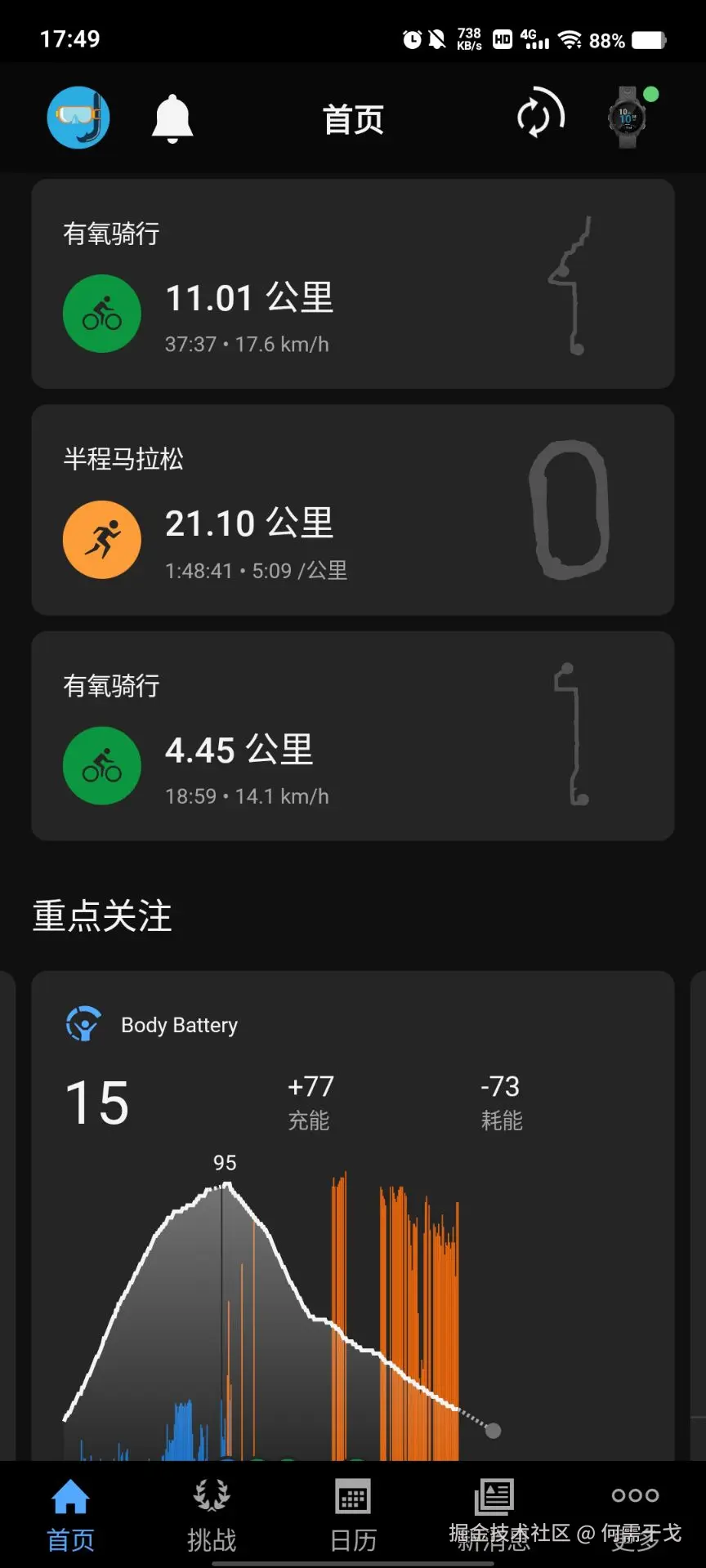Screen dimensions: 706x1568
Task: Tap the snorkel profile avatar
Action: [x=78, y=117]
